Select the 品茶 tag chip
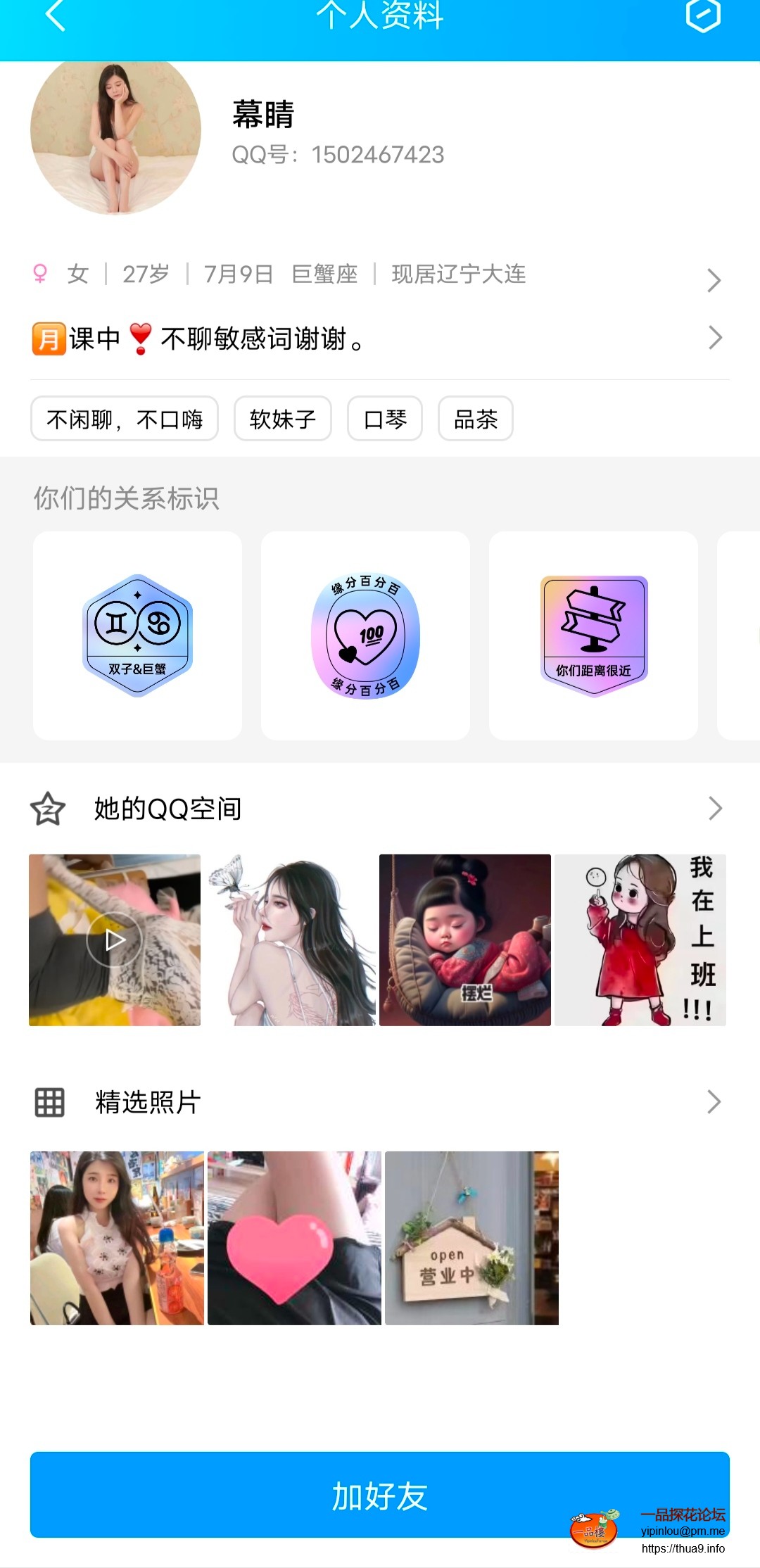Image resolution: width=760 pixels, height=1568 pixels. 476,419
